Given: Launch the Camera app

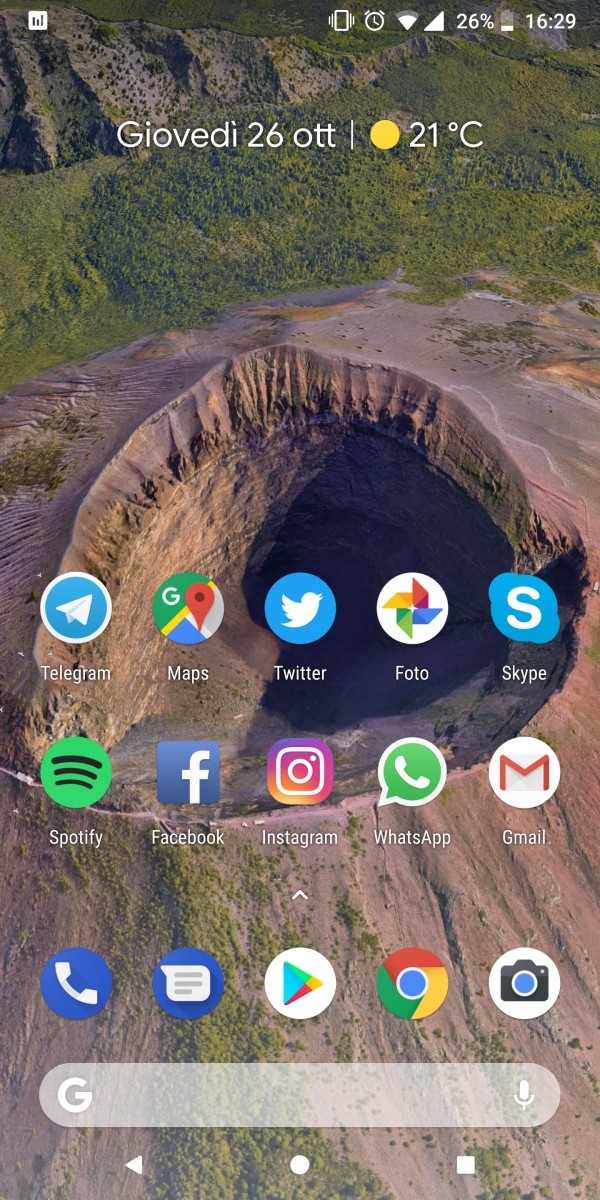Looking at the screenshot, I should pos(524,984).
